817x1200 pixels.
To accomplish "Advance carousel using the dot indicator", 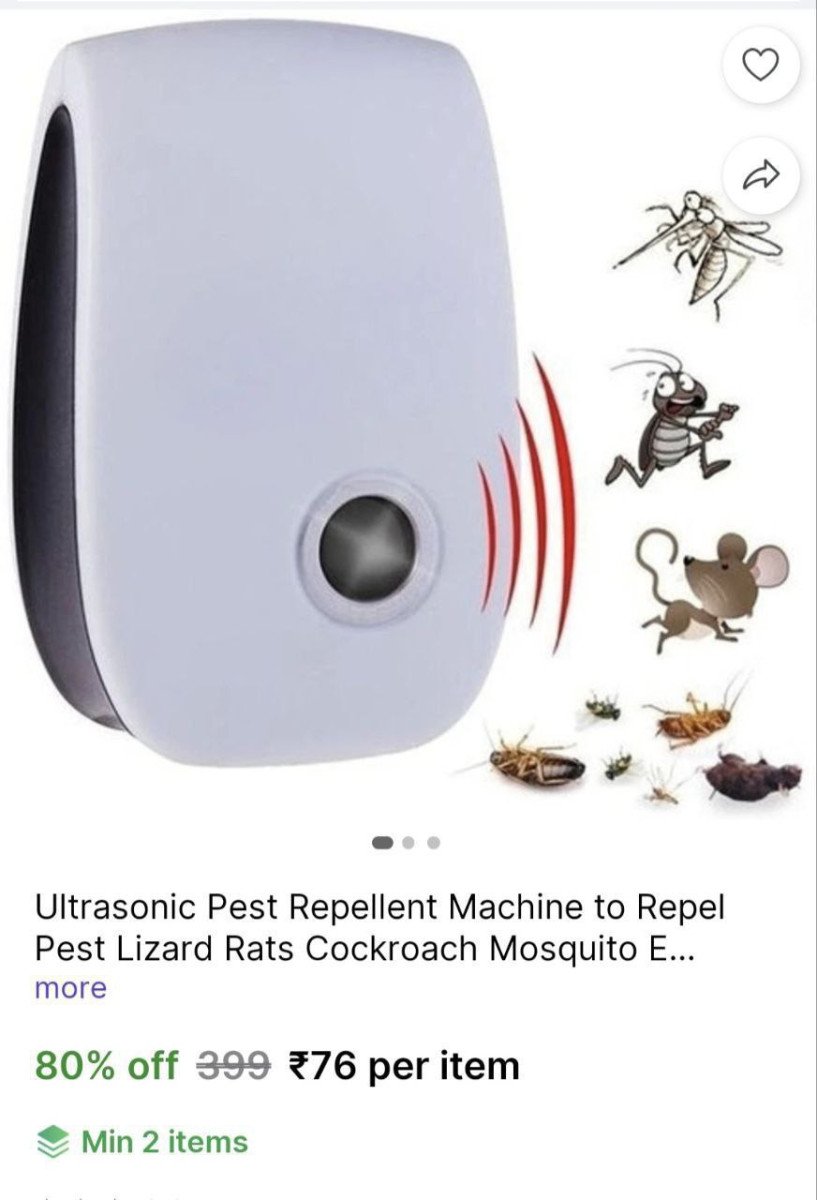I will tap(409, 843).
